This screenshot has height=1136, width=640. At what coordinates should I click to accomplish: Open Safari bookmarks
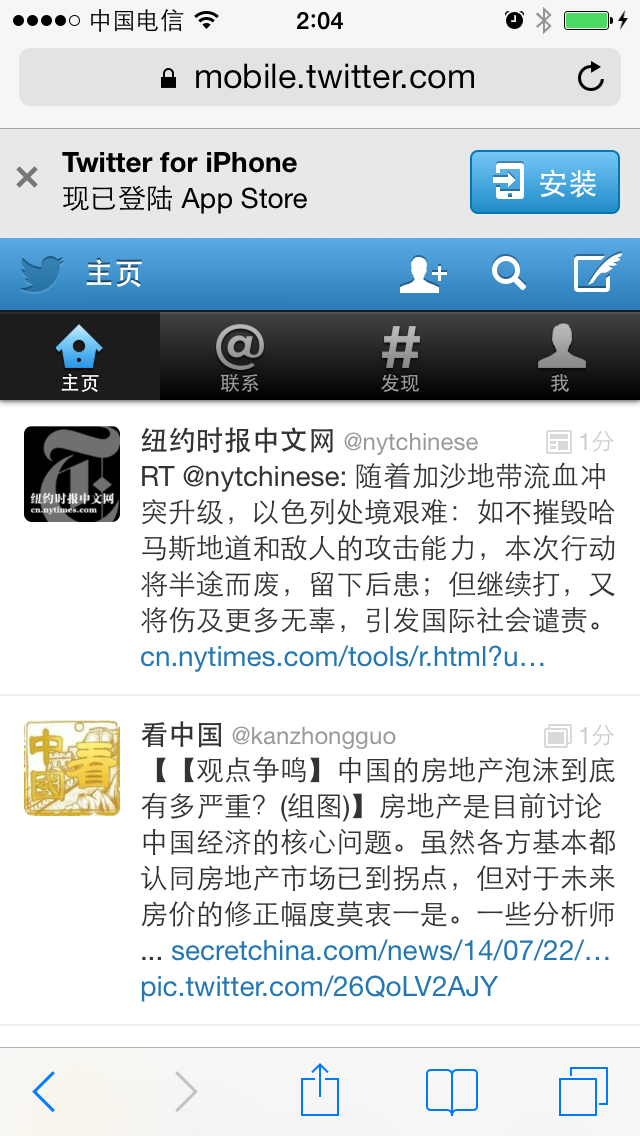pos(452,1091)
